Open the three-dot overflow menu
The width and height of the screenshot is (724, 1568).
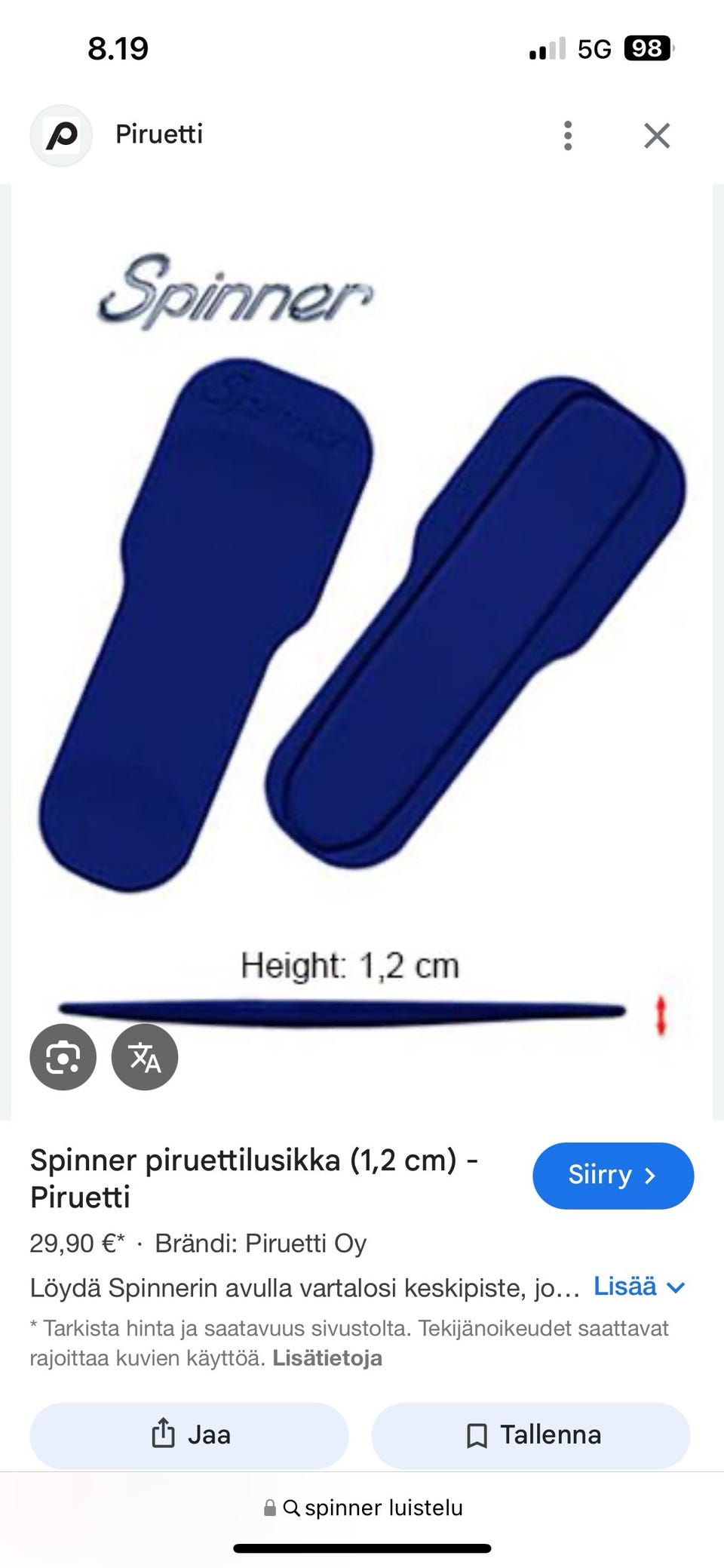[x=568, y=136]
